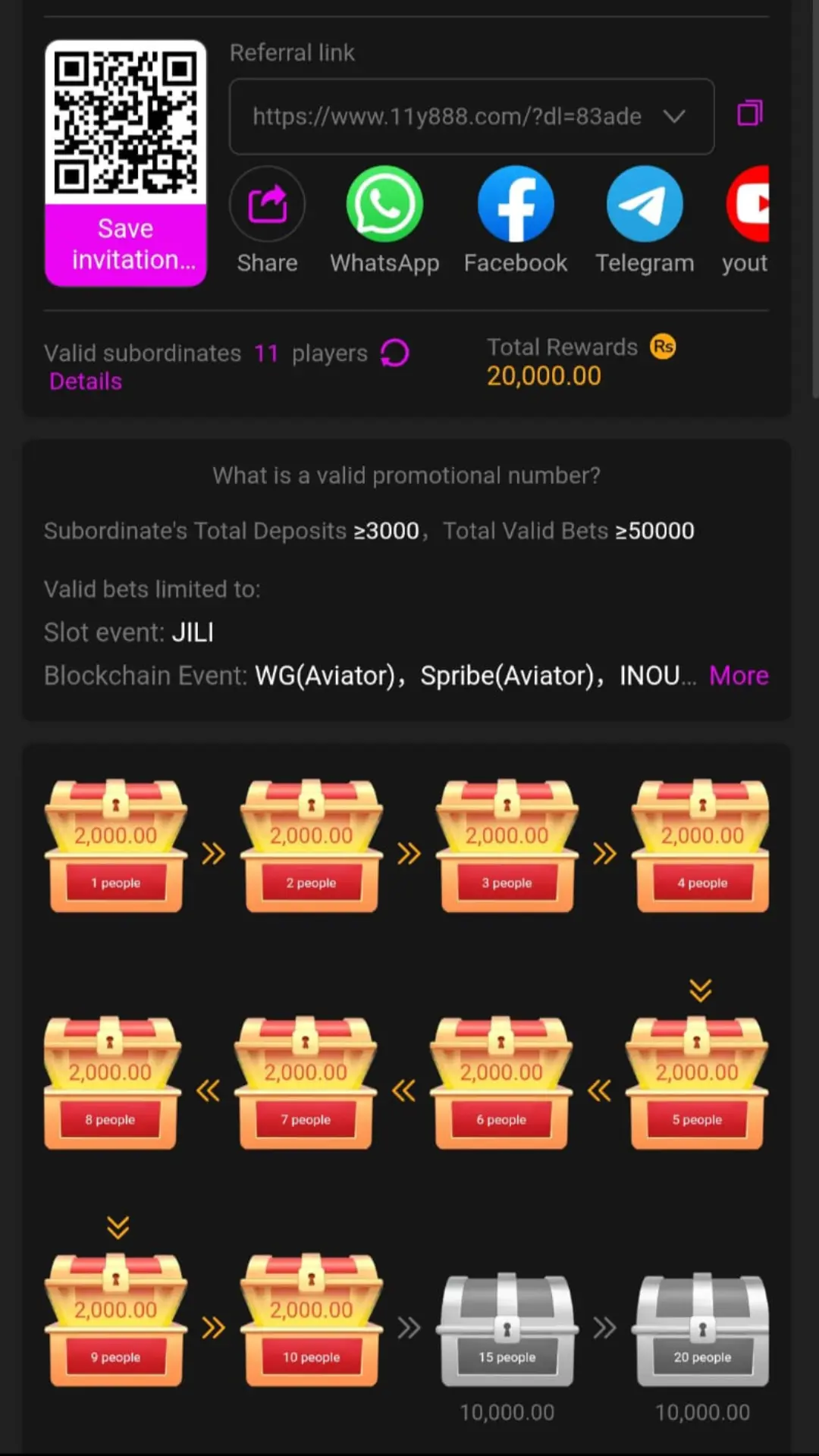The width and height of the screenshot is (819, 1456).
Task: Expand details above the 9 people chest
Action: [116, 1226]
